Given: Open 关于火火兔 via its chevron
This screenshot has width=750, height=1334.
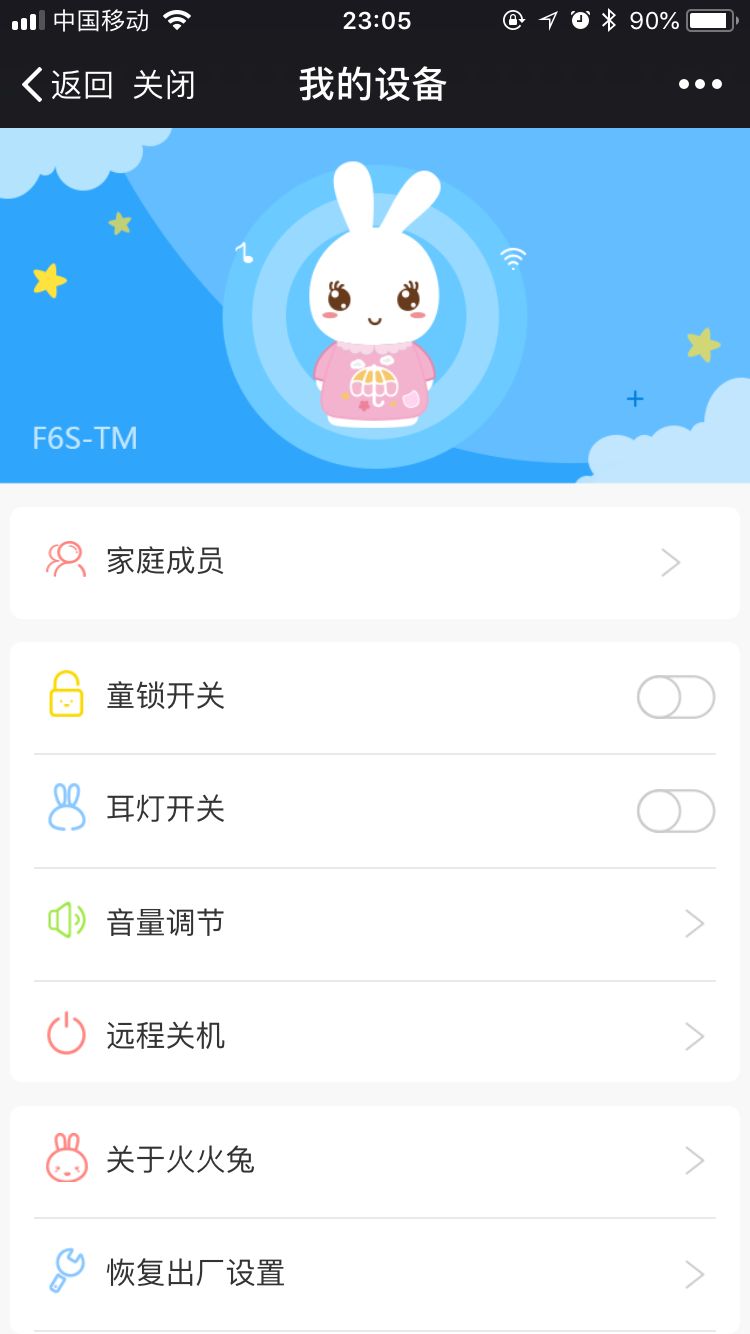Looking at the screenshot, I should pyautogui.click(x=694, y=1160).
